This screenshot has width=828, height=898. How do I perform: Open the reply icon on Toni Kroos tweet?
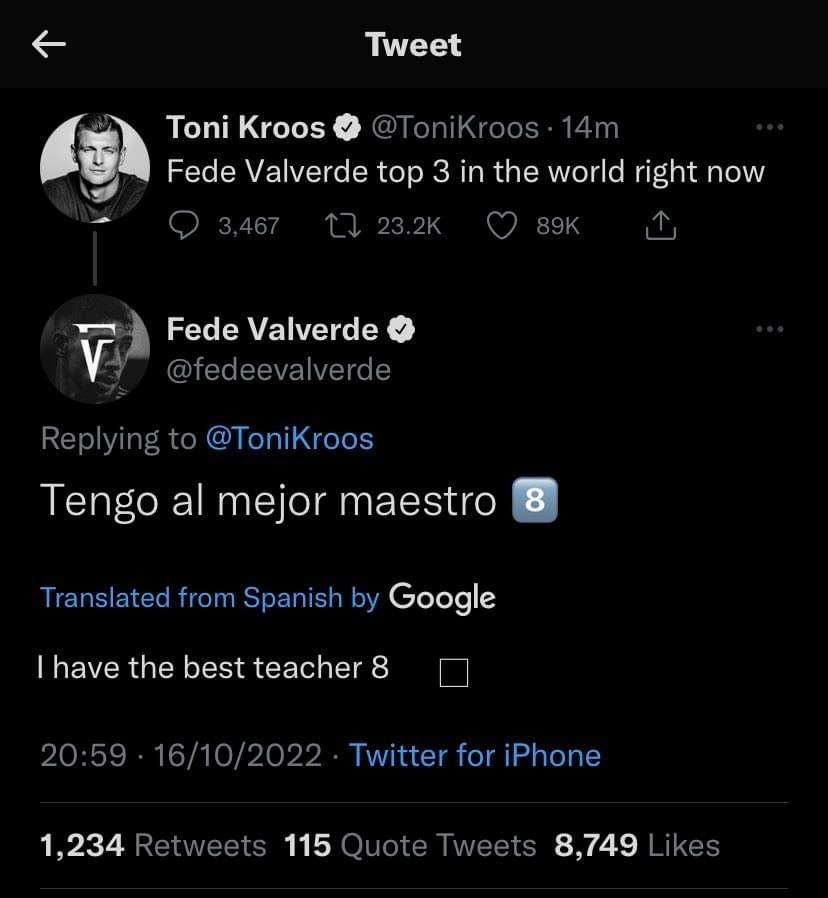183,226
